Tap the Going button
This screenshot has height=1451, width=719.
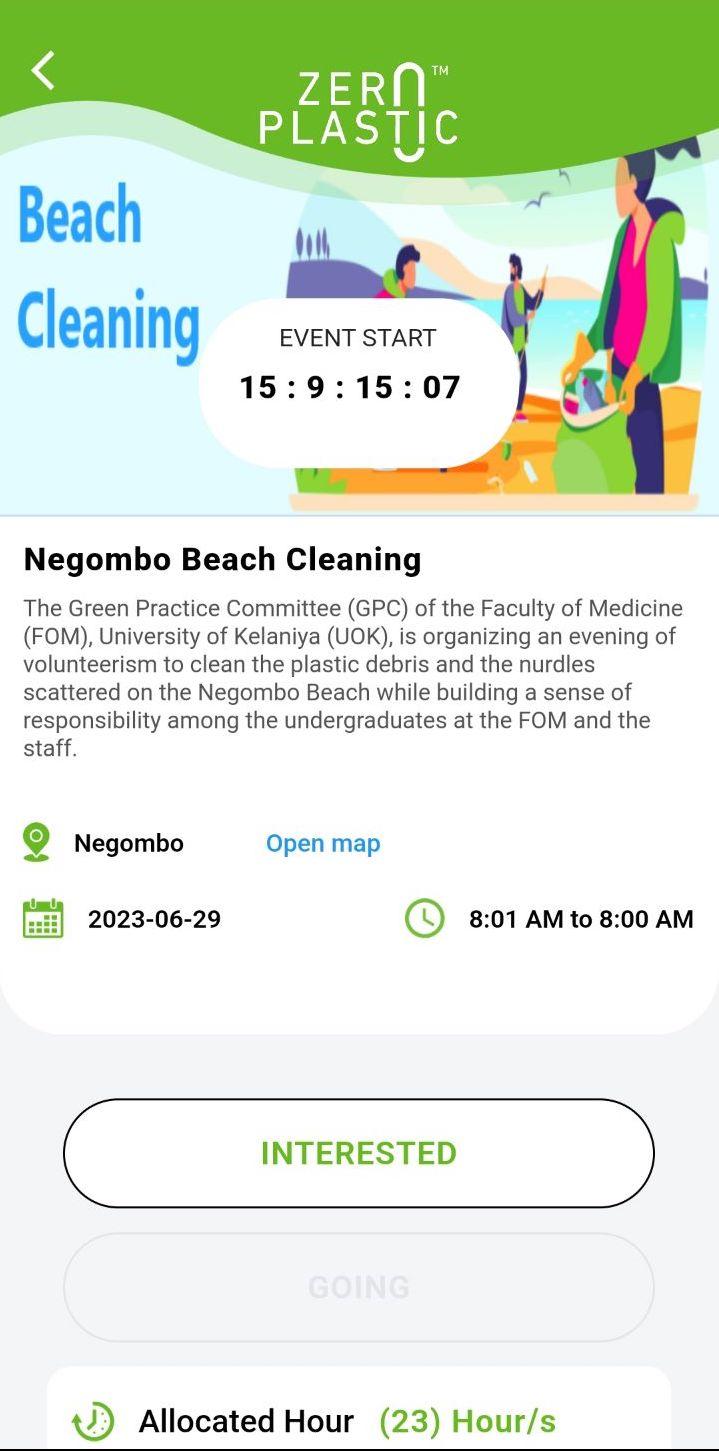359,1287
